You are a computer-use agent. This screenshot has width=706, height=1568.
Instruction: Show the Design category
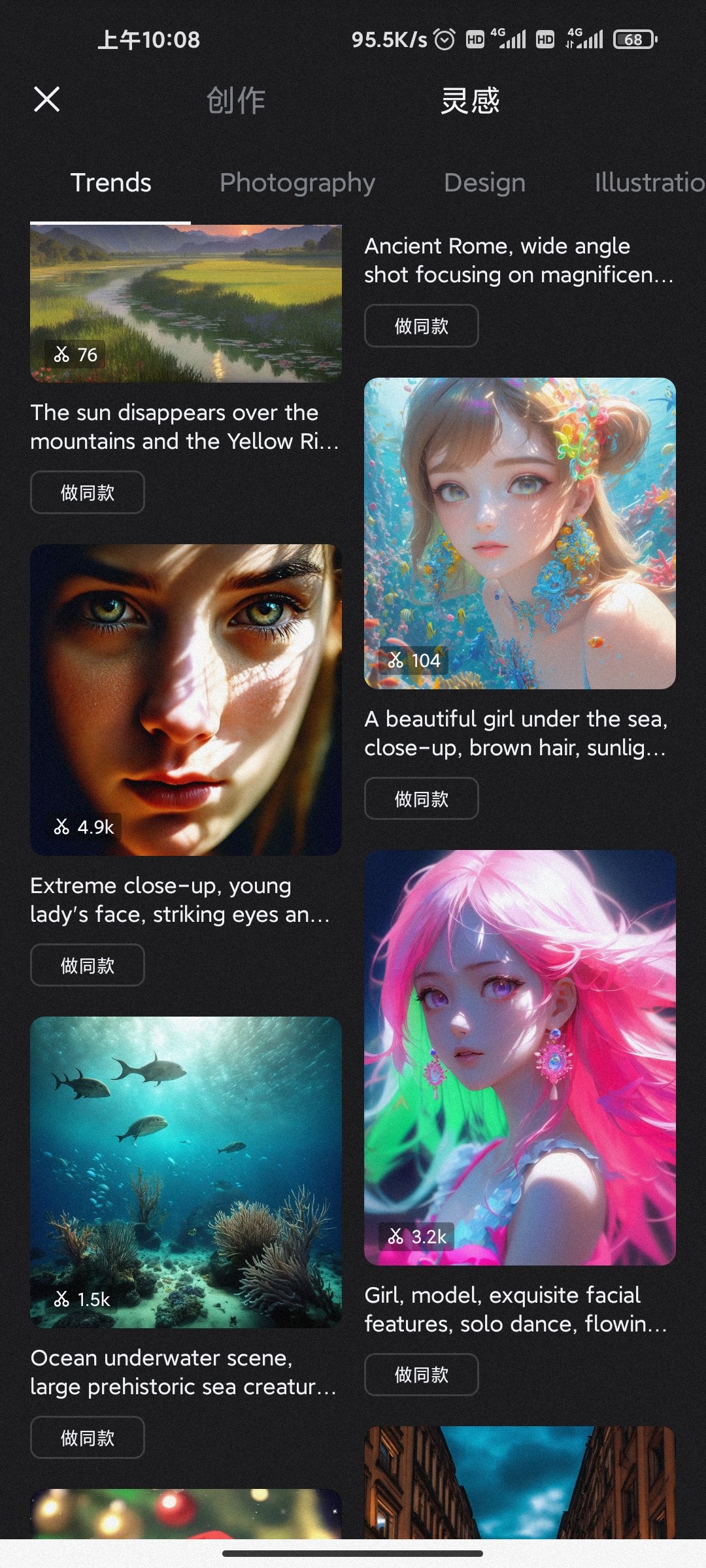(x=484, y=182)
